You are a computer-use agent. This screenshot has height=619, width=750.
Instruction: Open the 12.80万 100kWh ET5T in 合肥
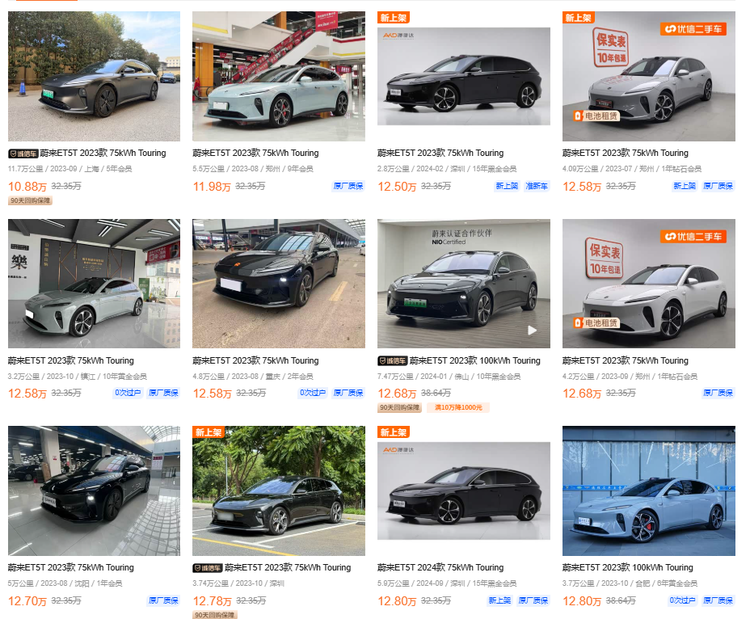[x=648, y=491]
